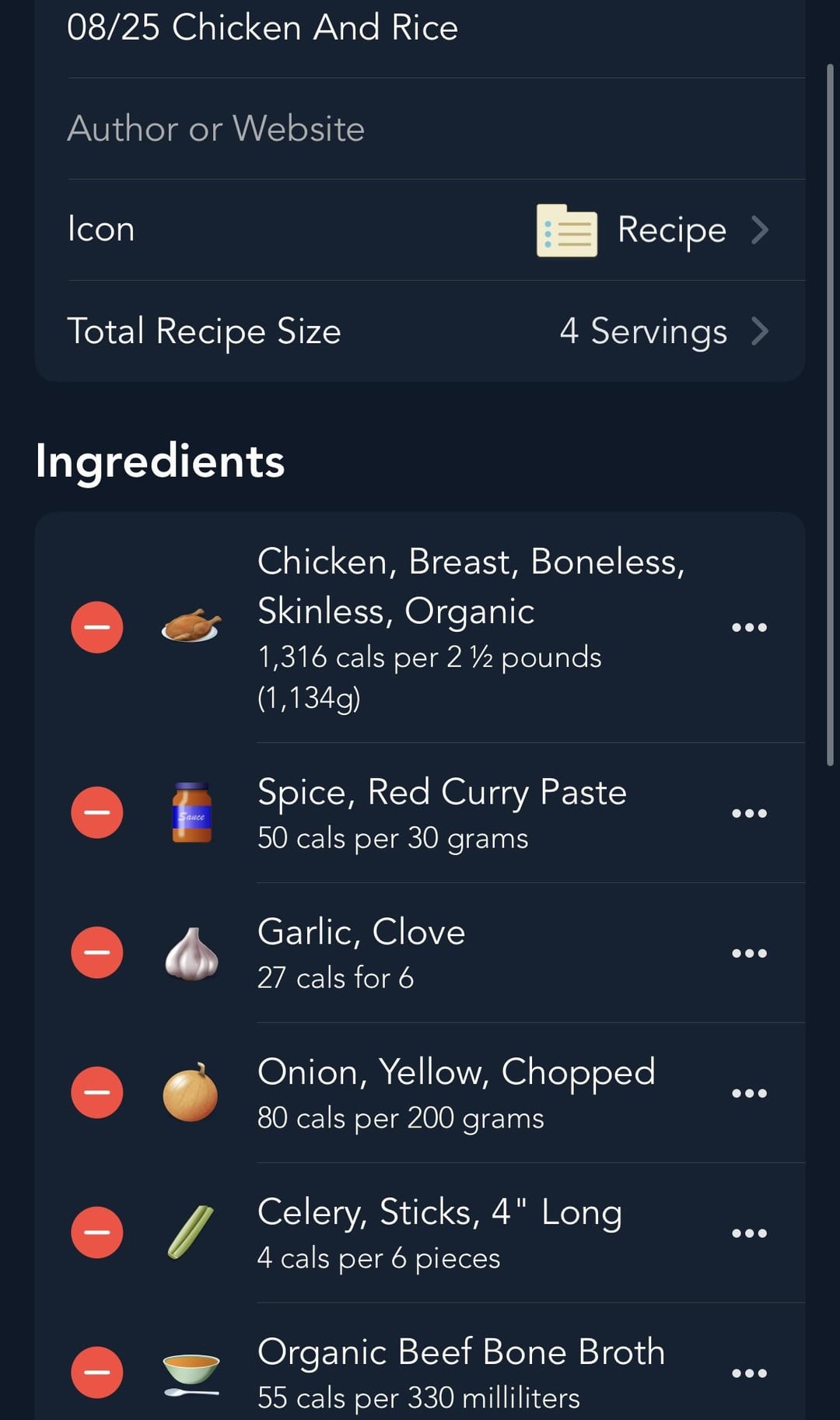840x1420 pixels.
Task: Remove Organic Beef Bone Broth ingredient
Action: pyautogui.click(x=97, y=1373)
